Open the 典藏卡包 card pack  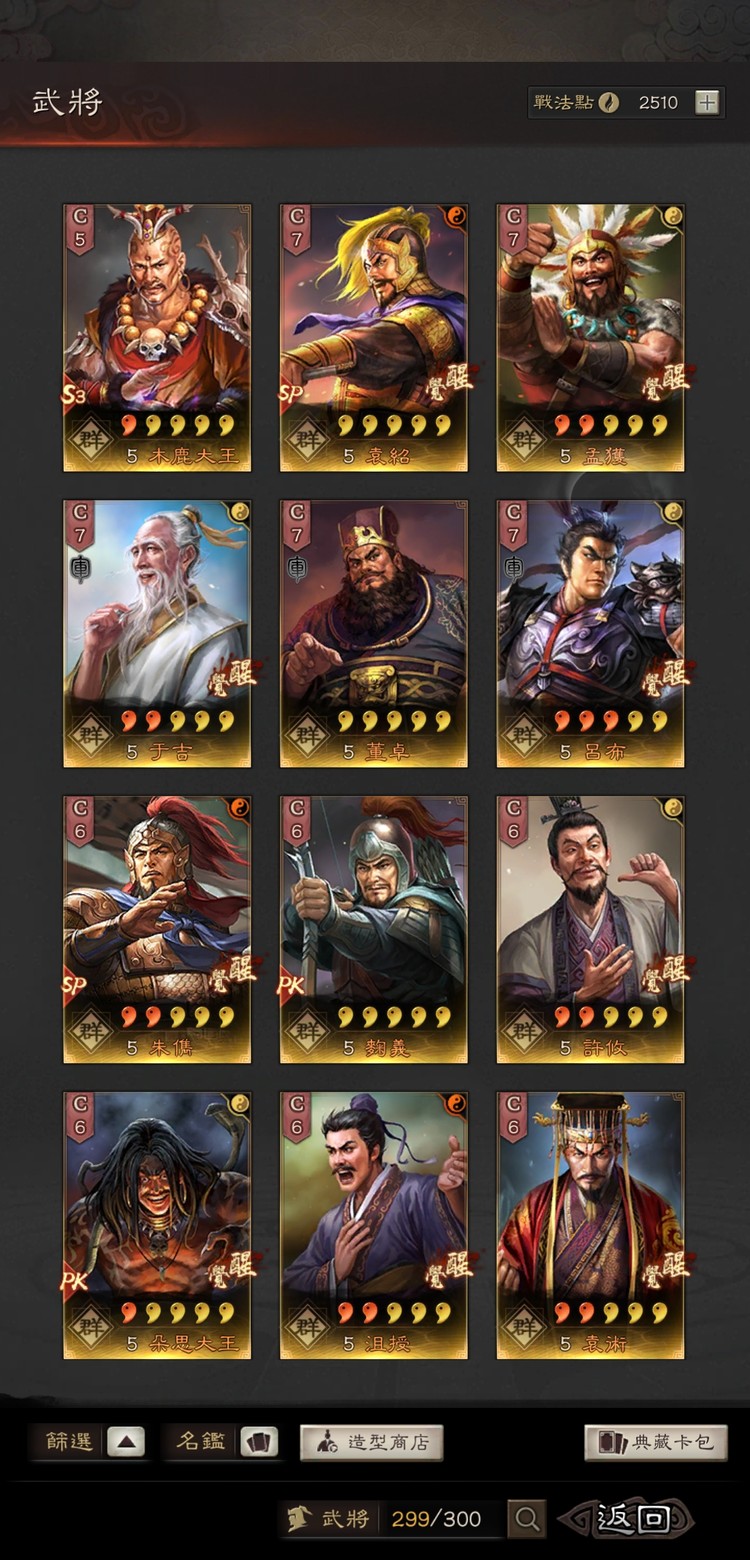click(x=656, y=1442)
